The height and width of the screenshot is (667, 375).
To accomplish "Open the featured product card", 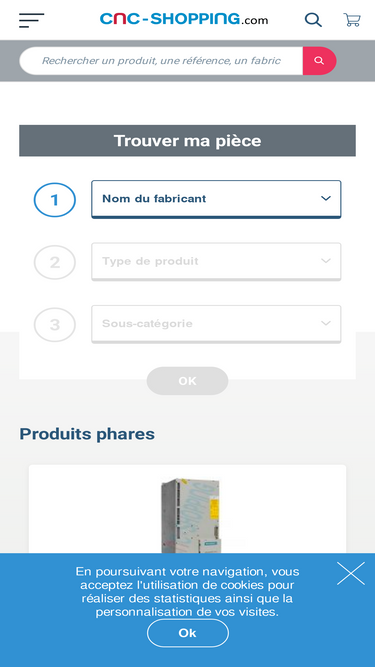I will pyautogui.click(x=188, y=509).
